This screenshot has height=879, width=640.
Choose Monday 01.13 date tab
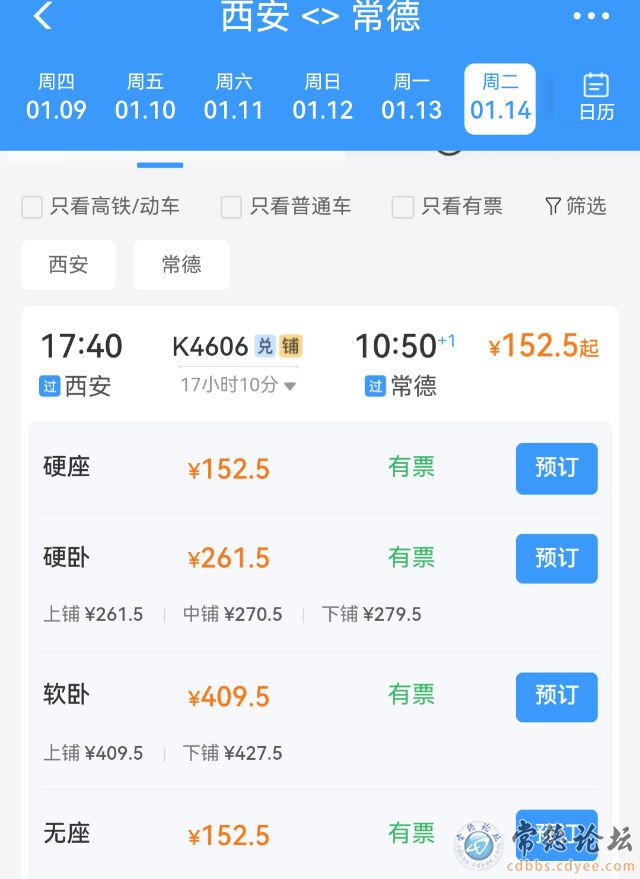411,97
